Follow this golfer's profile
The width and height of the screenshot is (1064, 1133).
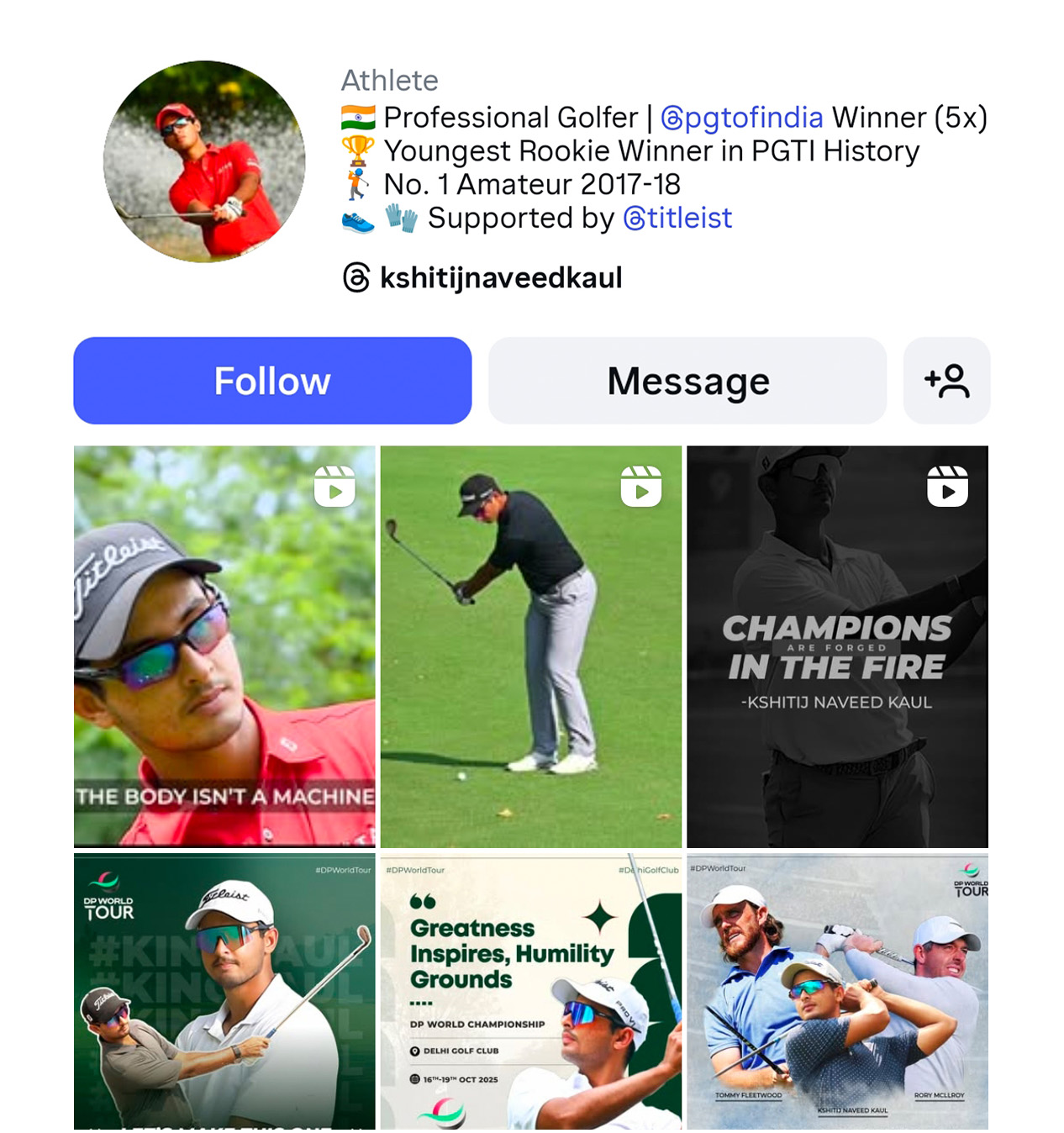(x=272, y=381)
